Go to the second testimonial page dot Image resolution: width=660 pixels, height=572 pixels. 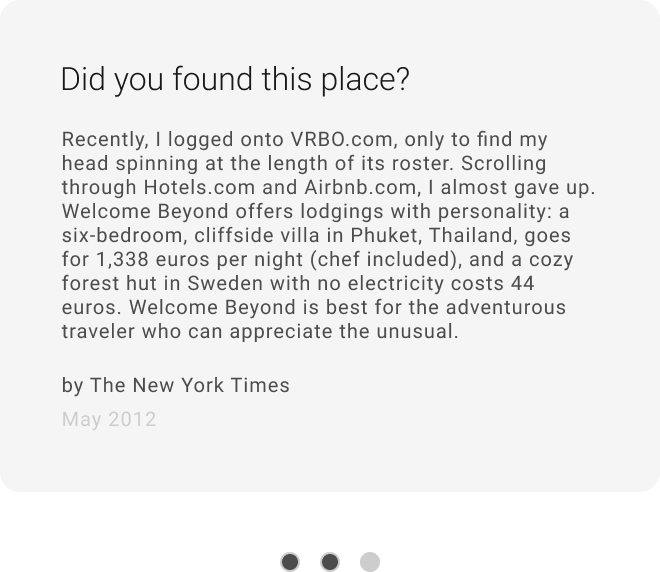pyautogui.click(x=330, y=562)
